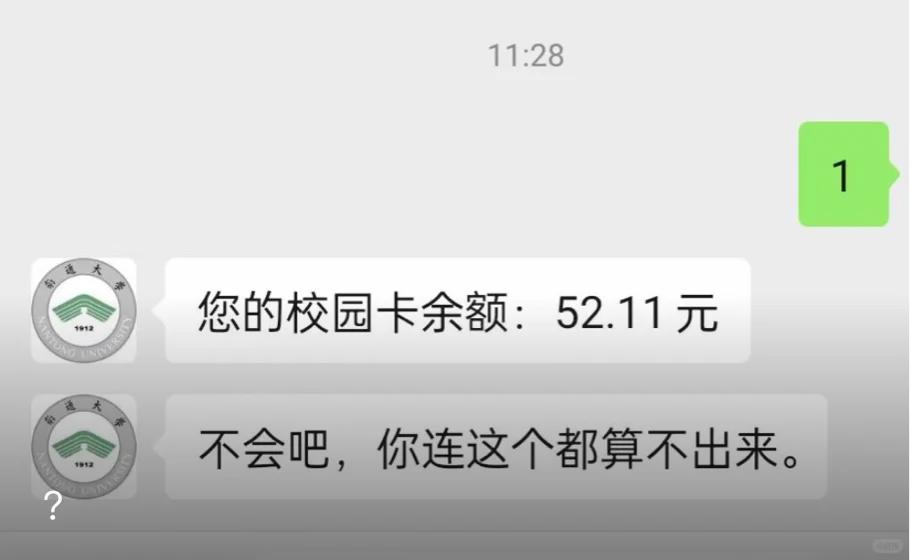Open the sender avatar beside the 校园卡余额 message
Screen dimensions: 913x560
(x=84, y=310)
